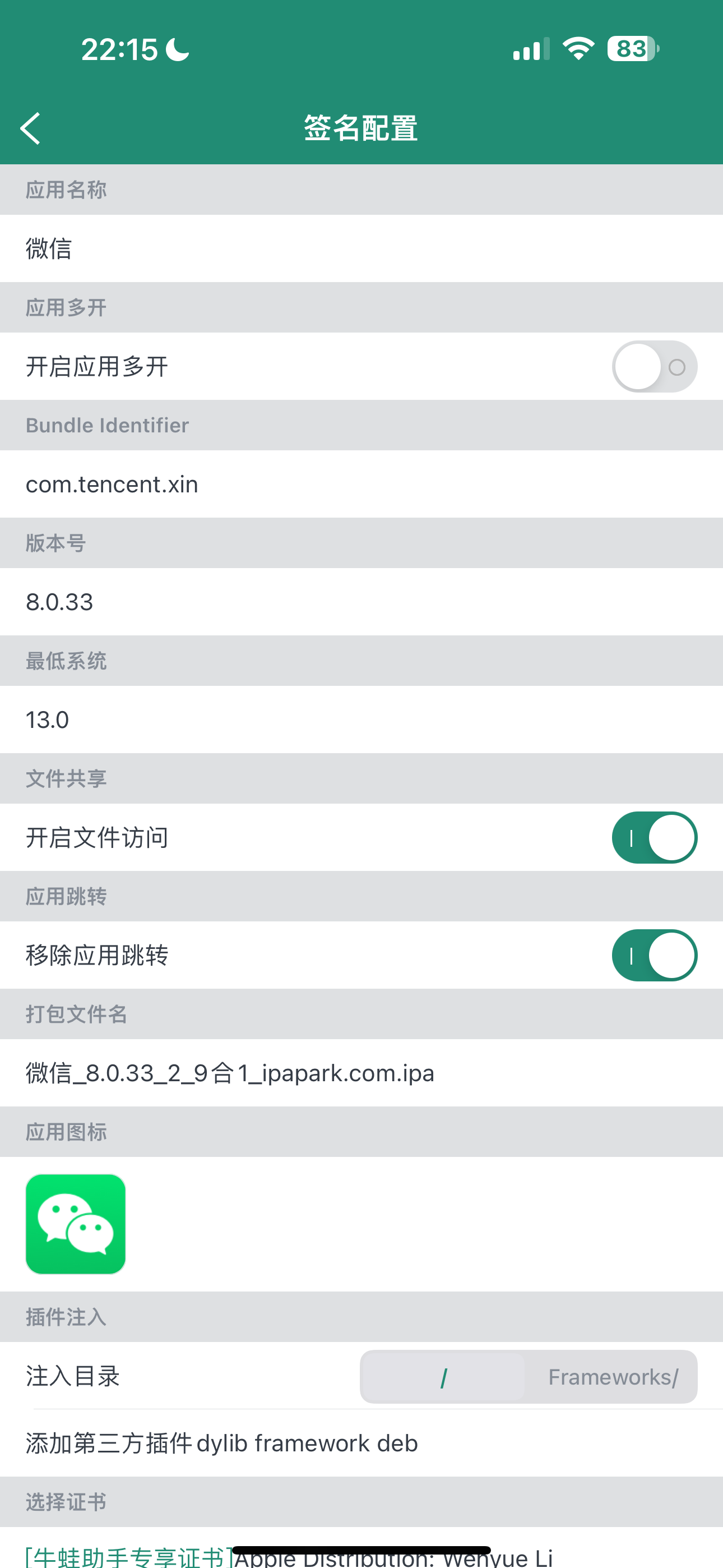Tap the 签名配置 title bar
The height and width of the screenshot is (1568, 723).
[361, 128]
